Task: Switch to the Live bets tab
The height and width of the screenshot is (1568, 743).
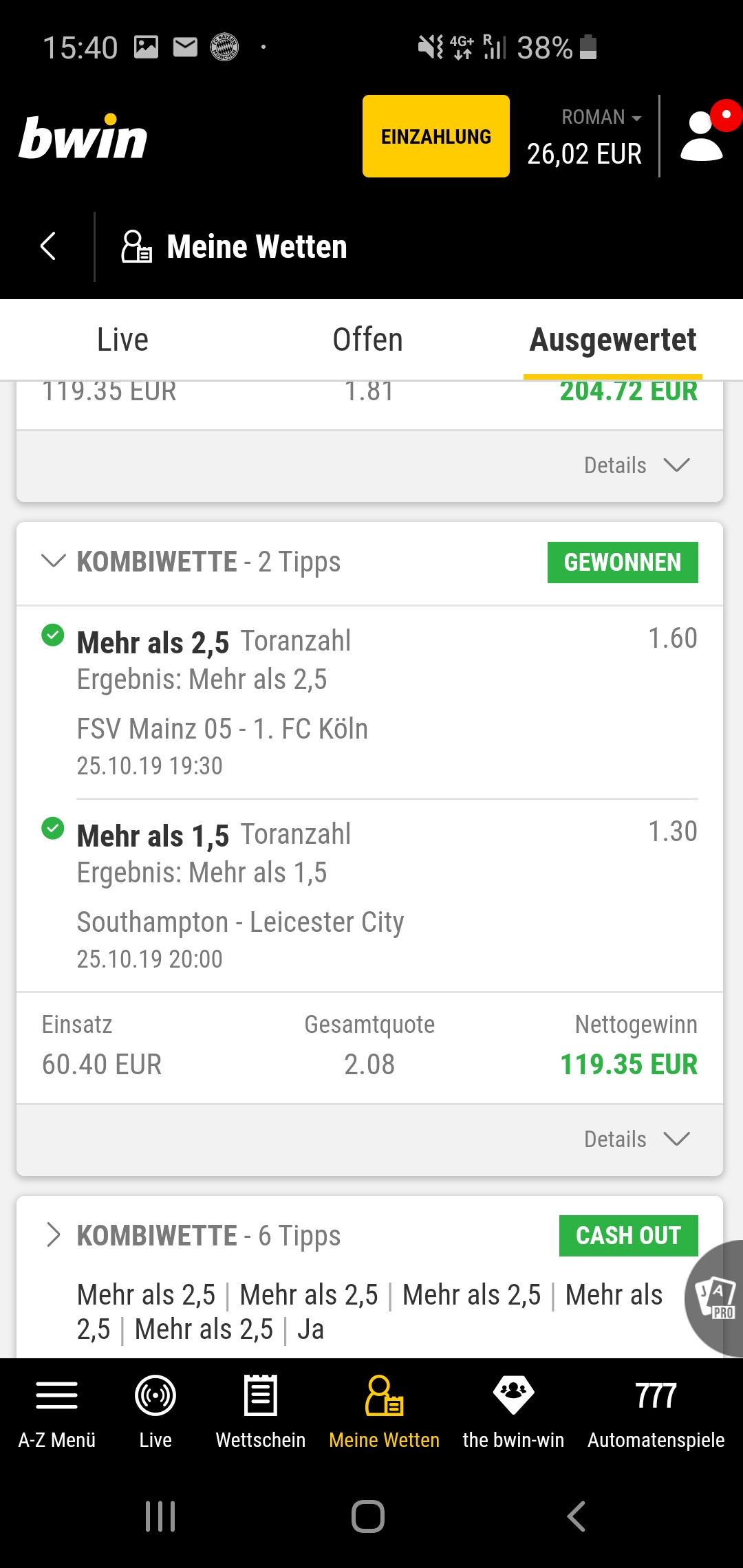Action: [x=122, y=340]
